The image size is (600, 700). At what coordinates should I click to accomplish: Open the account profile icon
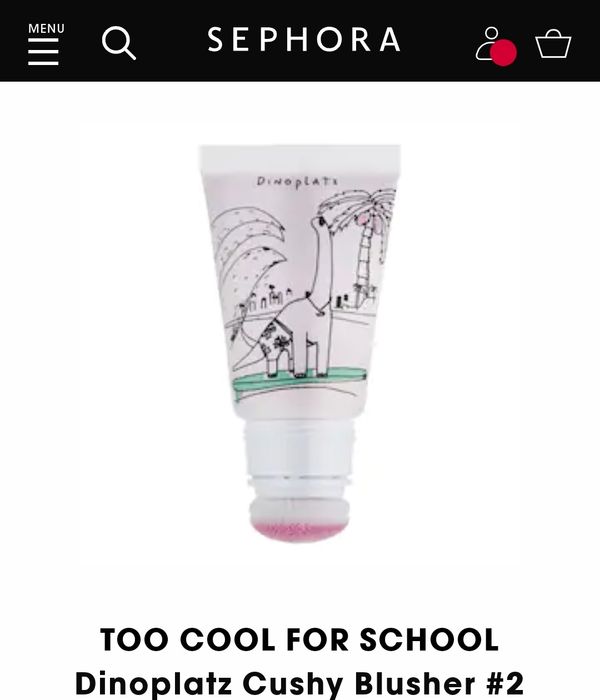click(x=491, y=45)
